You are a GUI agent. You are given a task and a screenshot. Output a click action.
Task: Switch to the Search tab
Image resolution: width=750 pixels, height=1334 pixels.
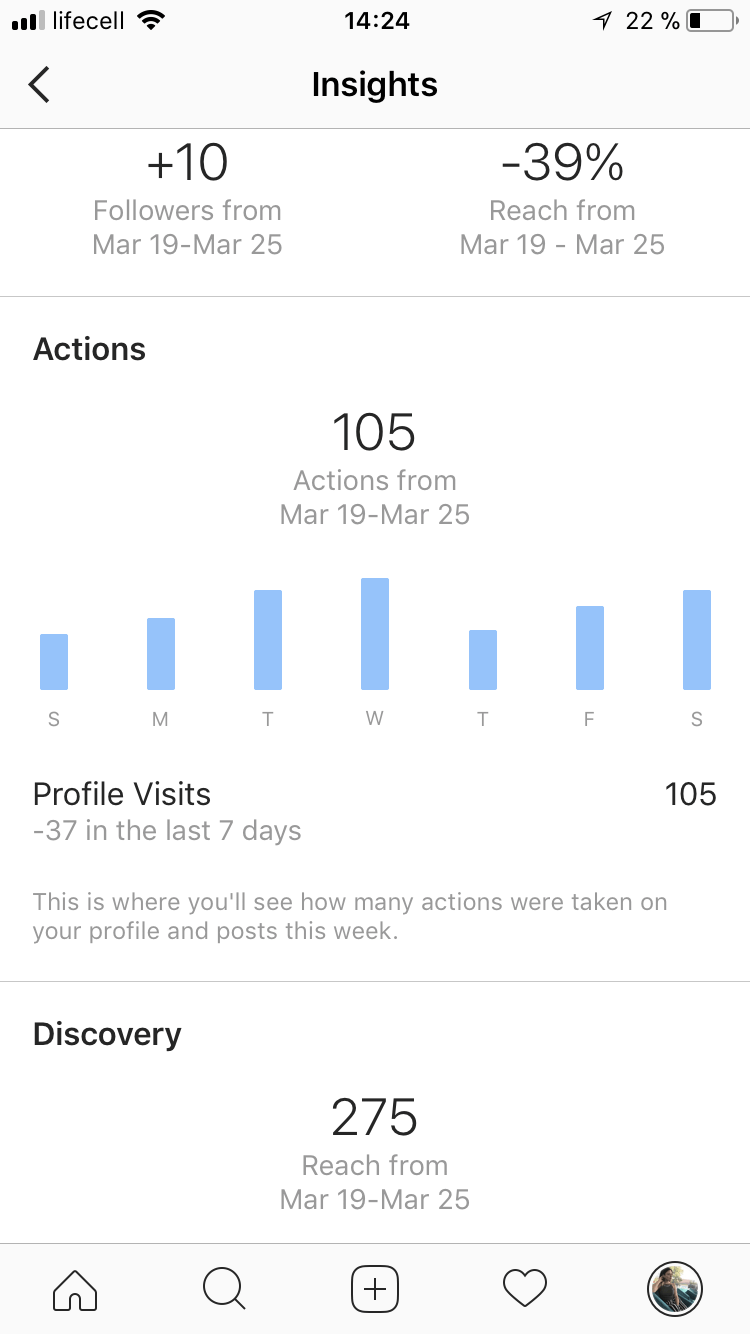(x=224, y=1288)
